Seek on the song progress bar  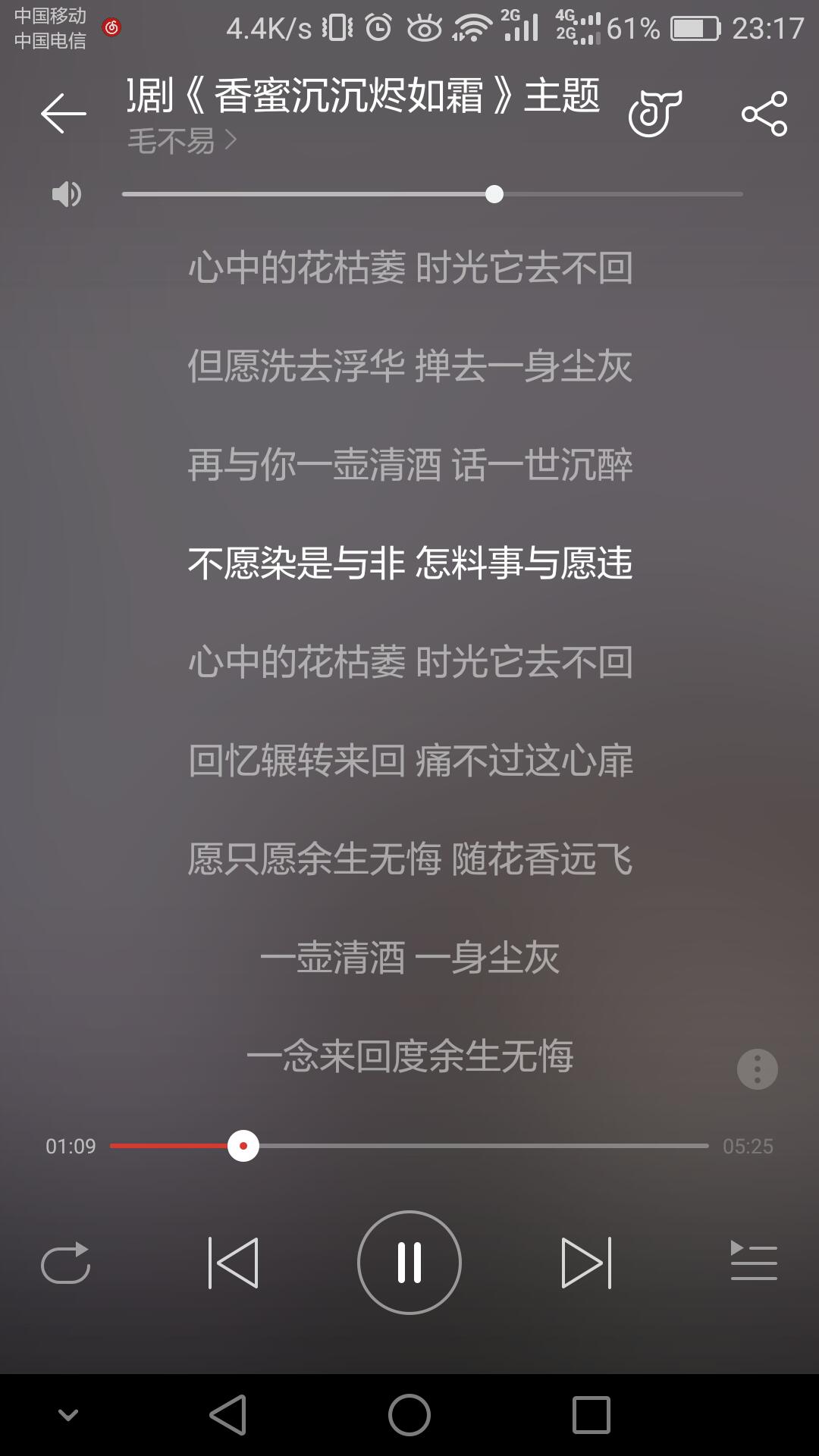[x=409, y=1146]
